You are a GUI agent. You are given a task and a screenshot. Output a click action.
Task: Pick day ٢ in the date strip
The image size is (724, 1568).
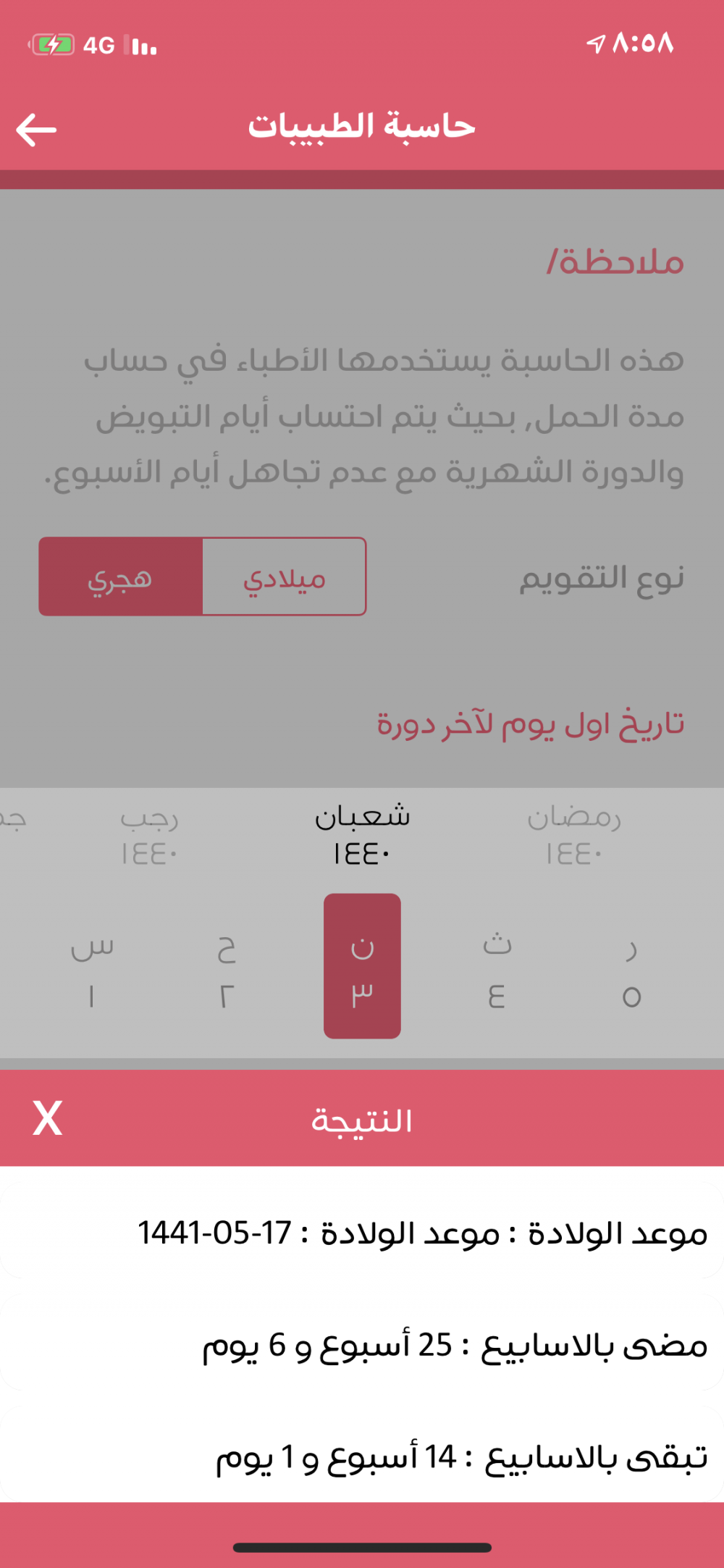point(227,969)
